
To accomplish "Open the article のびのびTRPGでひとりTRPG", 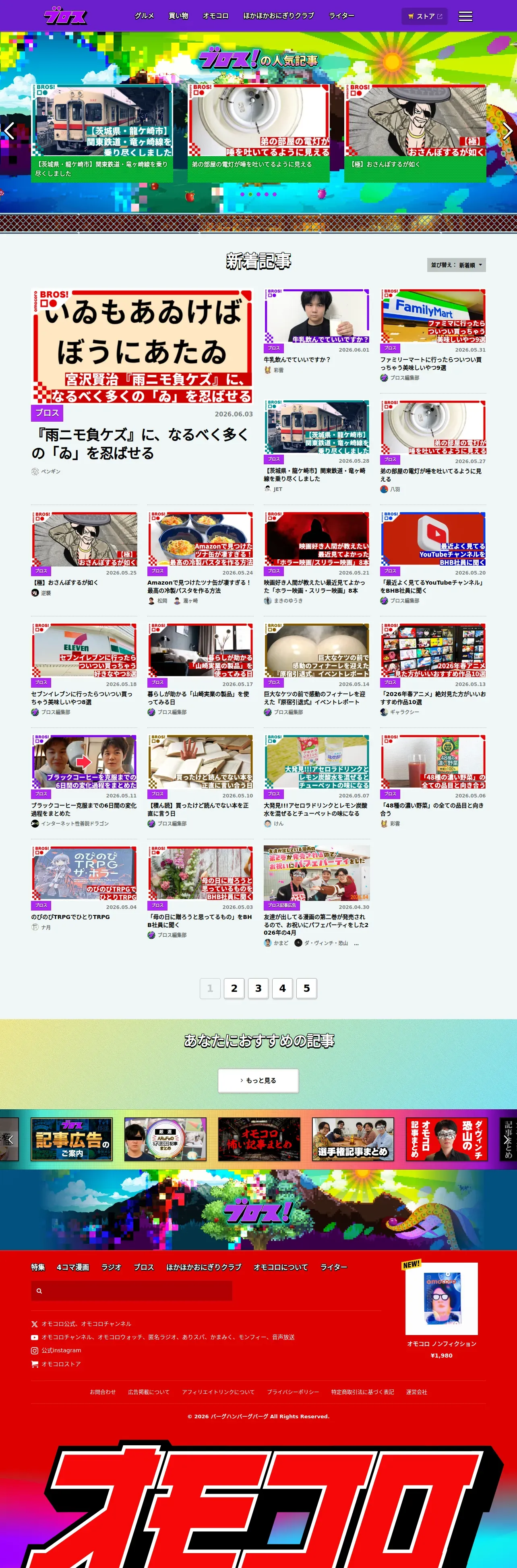I will [x=70, y=917].
